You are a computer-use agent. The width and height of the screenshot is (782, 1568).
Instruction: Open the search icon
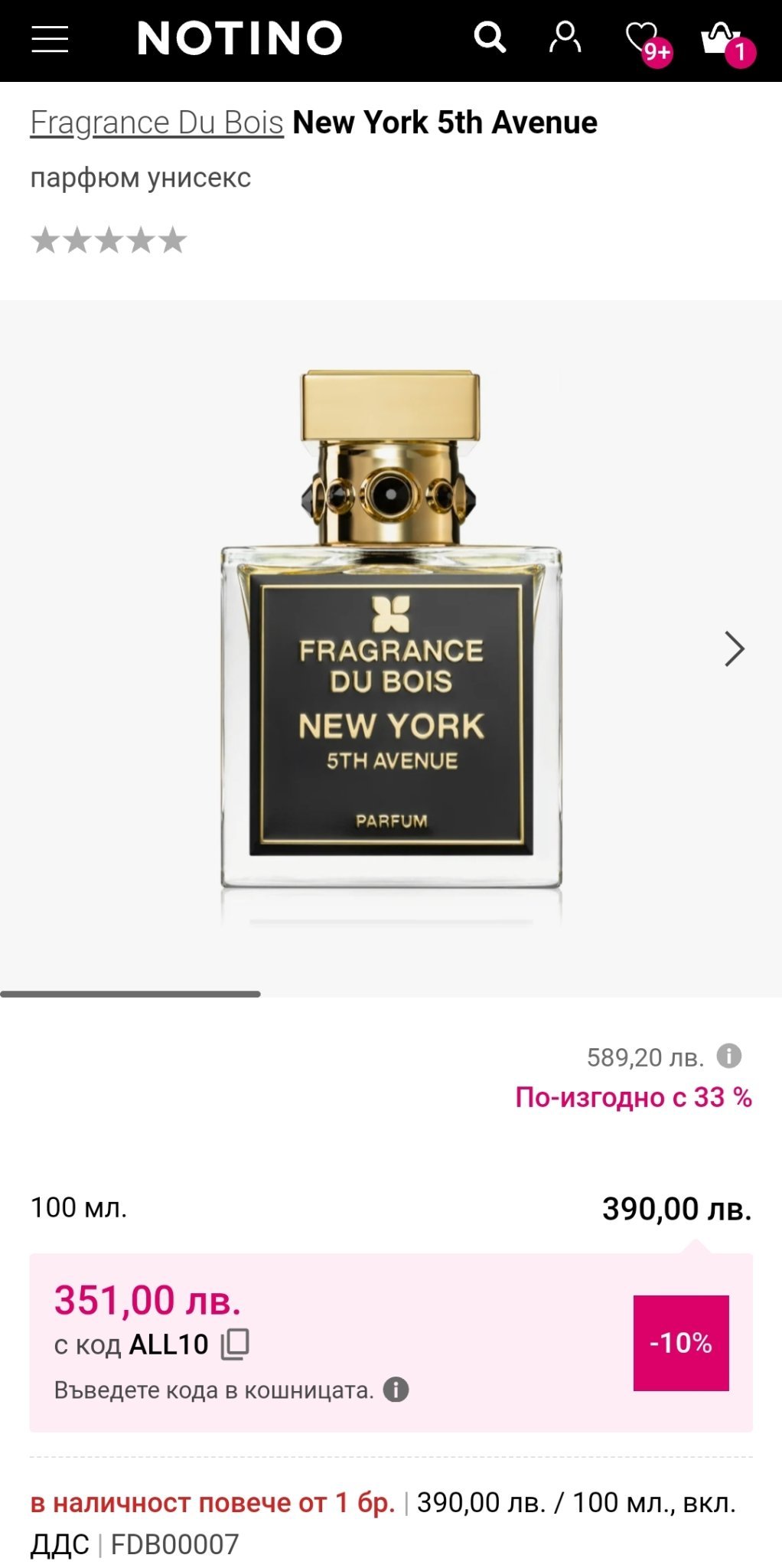coord(490,37)
